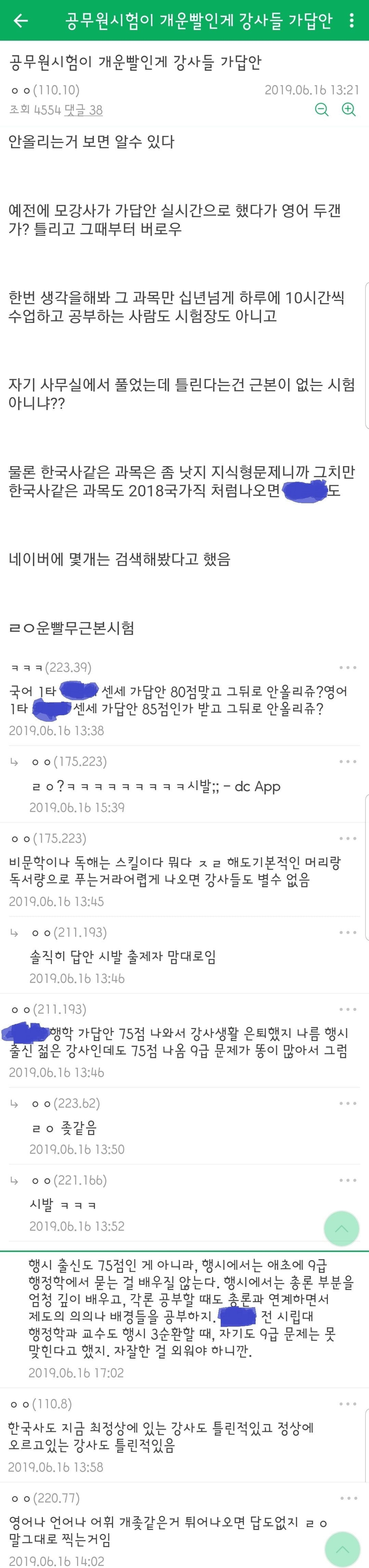Viewport: 369px width, 1568px height.
Task: Open options for the comment by ㅇㅇ(220.77)
Action: click(348, 1498)
